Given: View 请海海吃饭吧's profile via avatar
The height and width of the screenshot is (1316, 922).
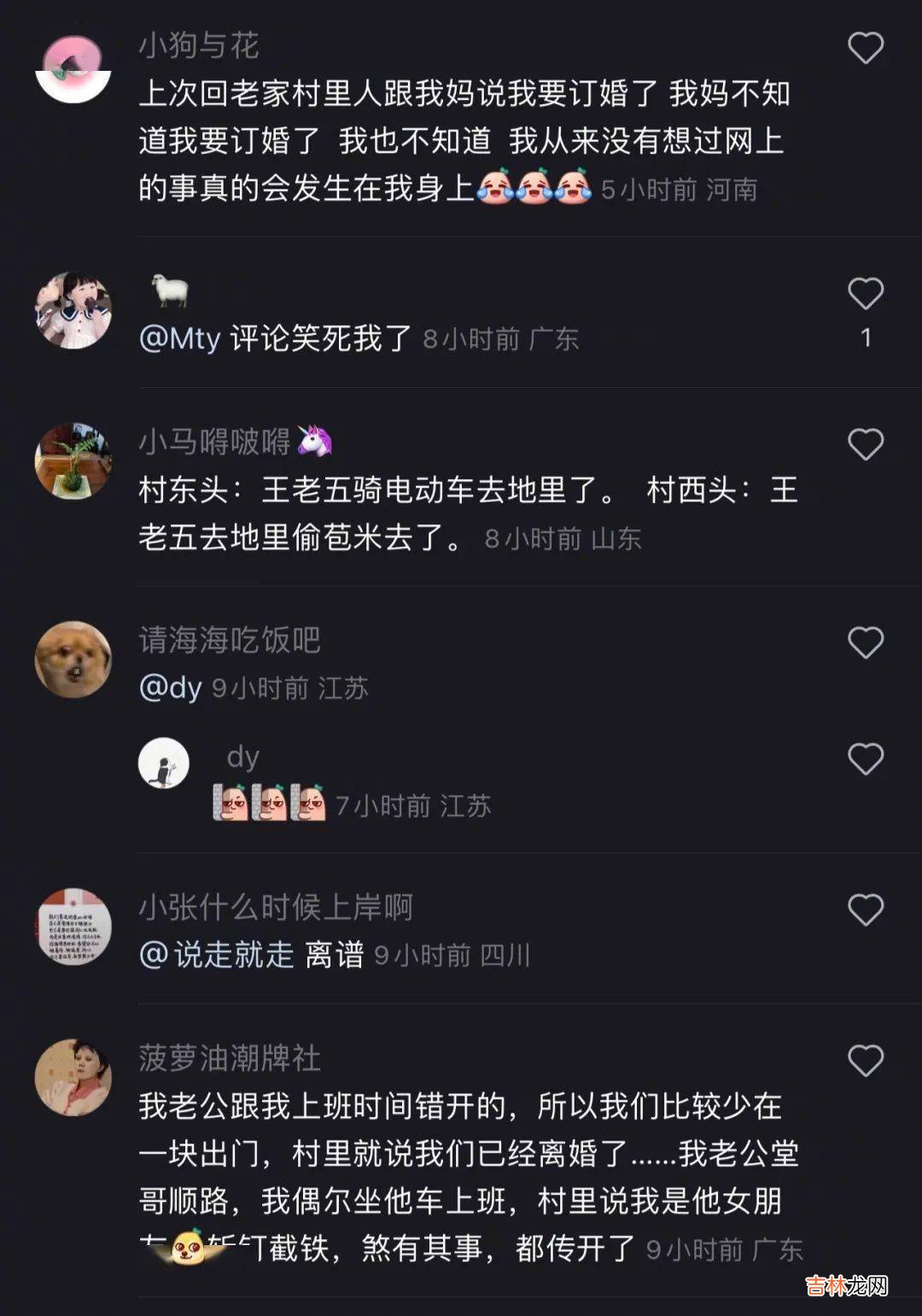Looking at the screenshot, I should [73, 659].
